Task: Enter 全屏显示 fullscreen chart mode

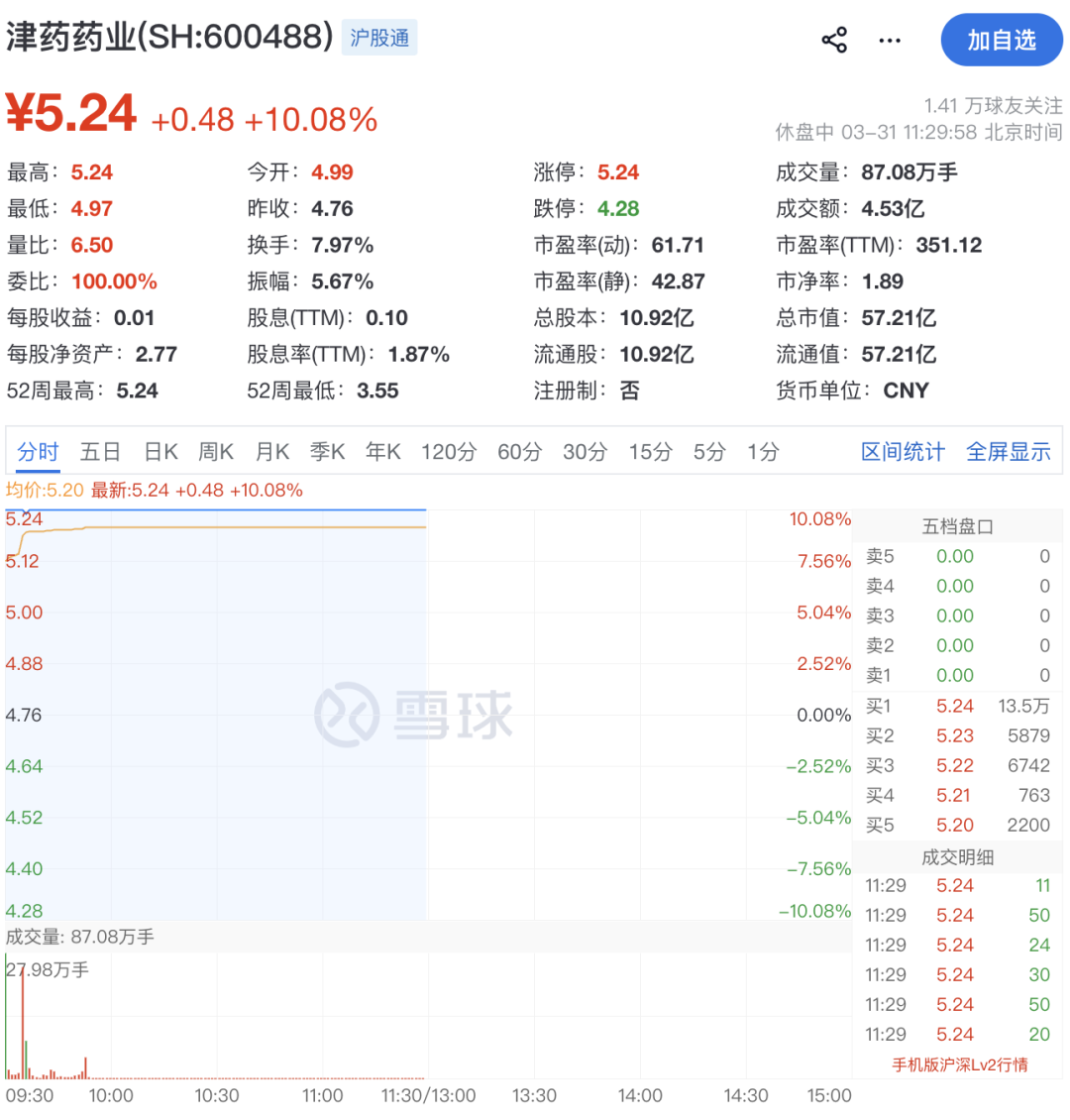Action: coord(1009,453)
